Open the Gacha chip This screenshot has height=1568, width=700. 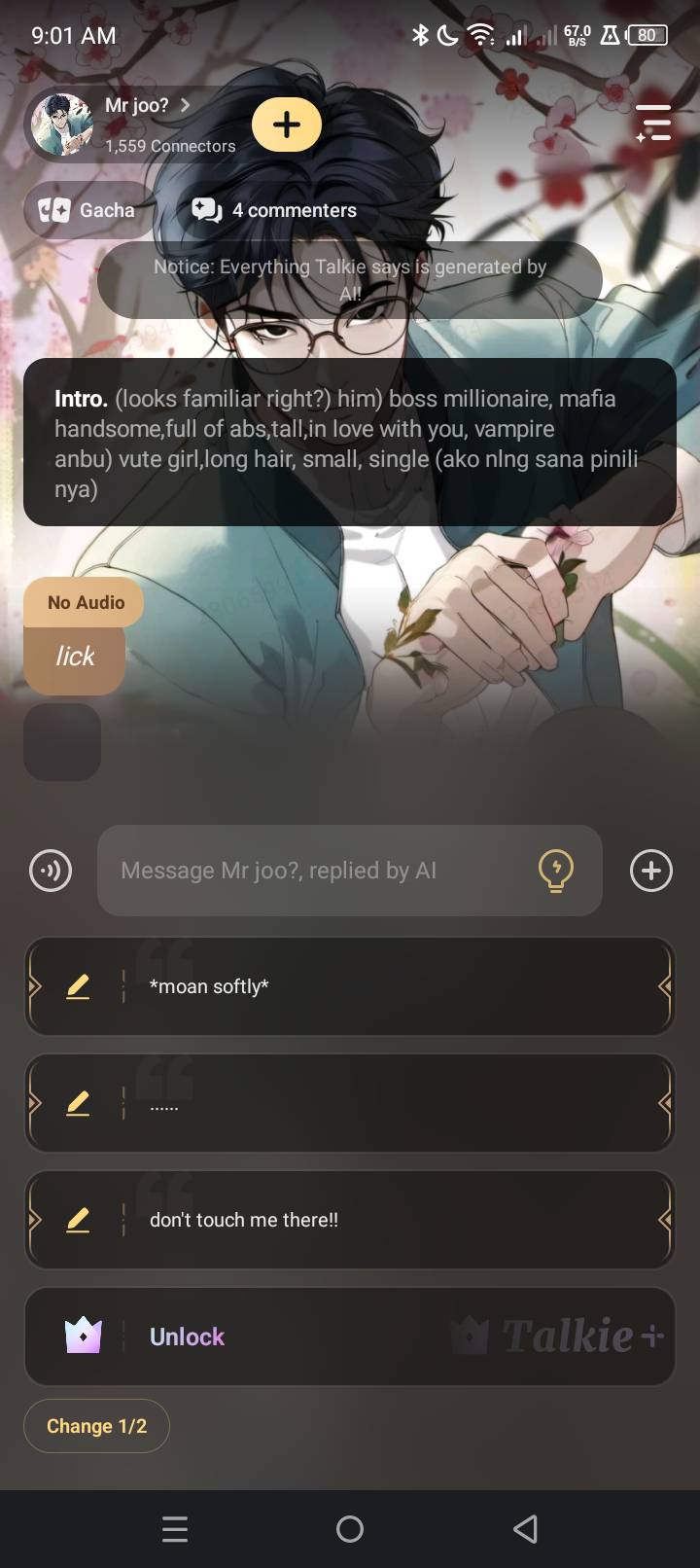(x=87, y=210)
